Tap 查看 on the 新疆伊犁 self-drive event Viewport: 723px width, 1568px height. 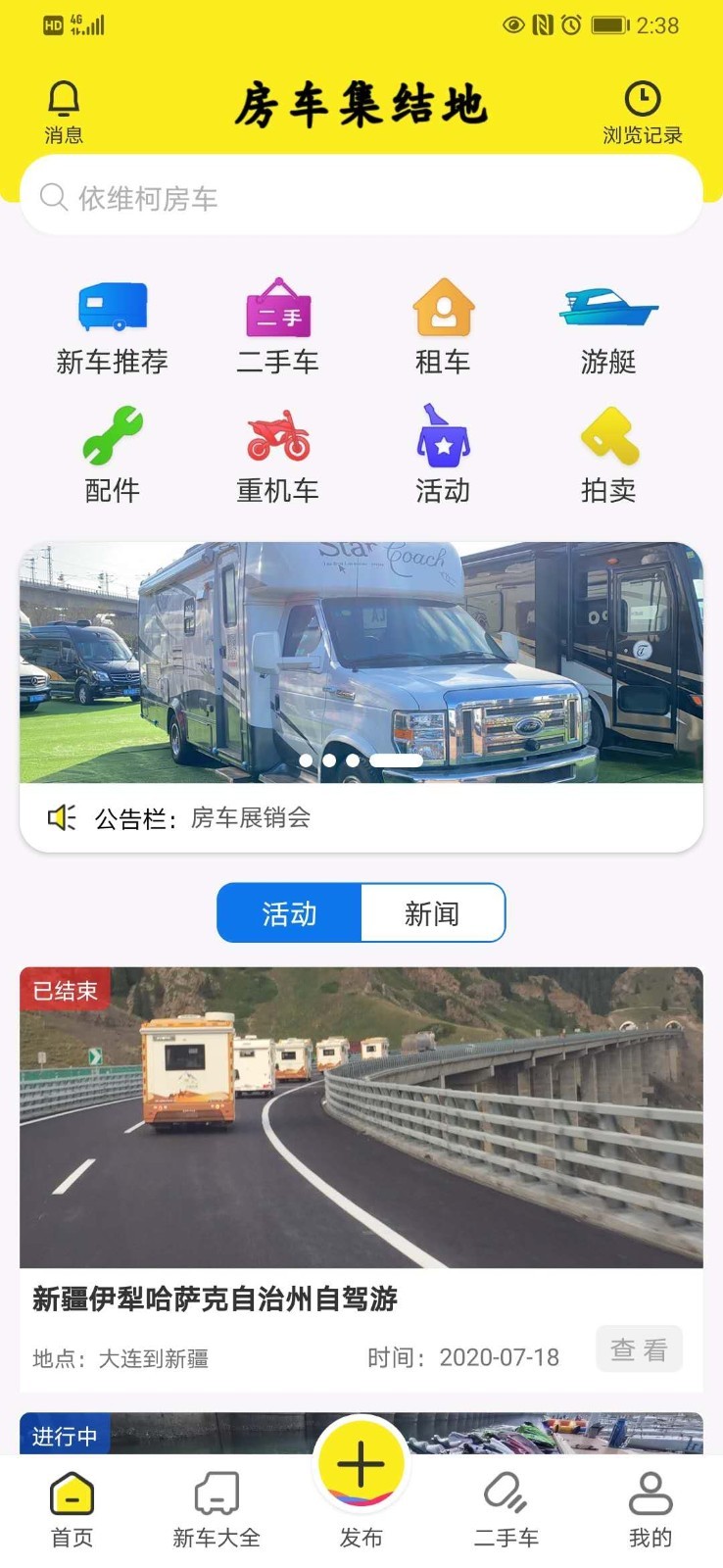click(x=639, y=1349)
